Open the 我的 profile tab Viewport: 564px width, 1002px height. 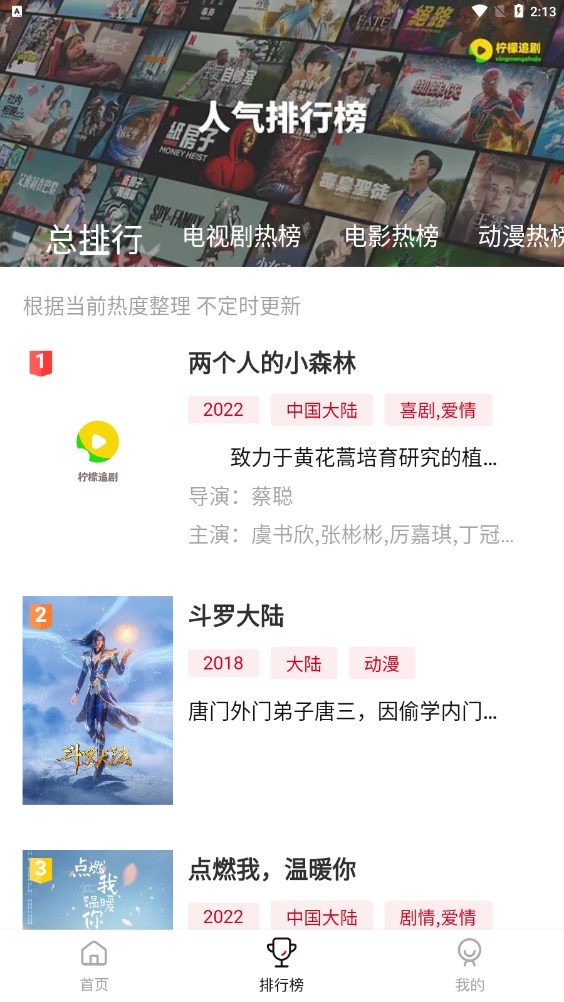pos(469,966)
